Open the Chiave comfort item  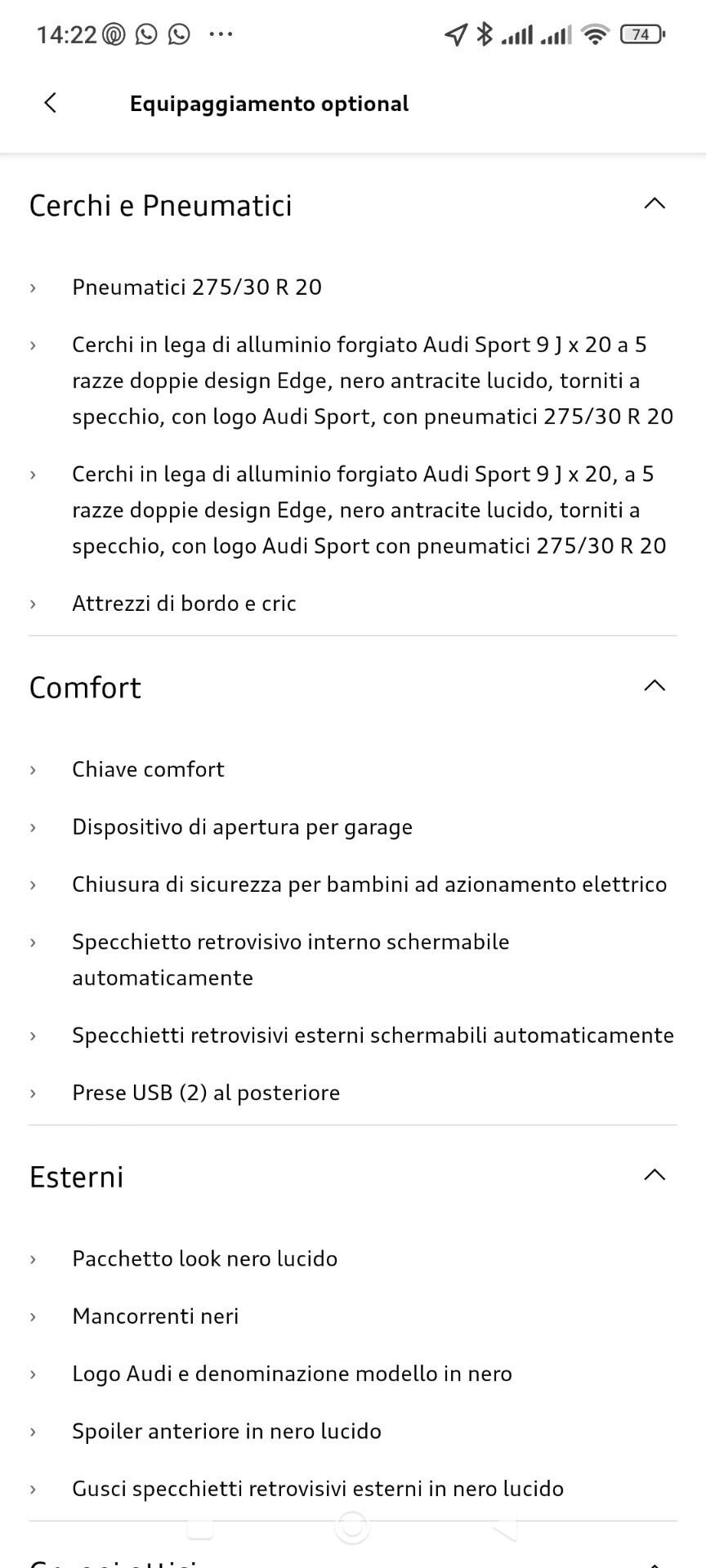click(148, 769)
